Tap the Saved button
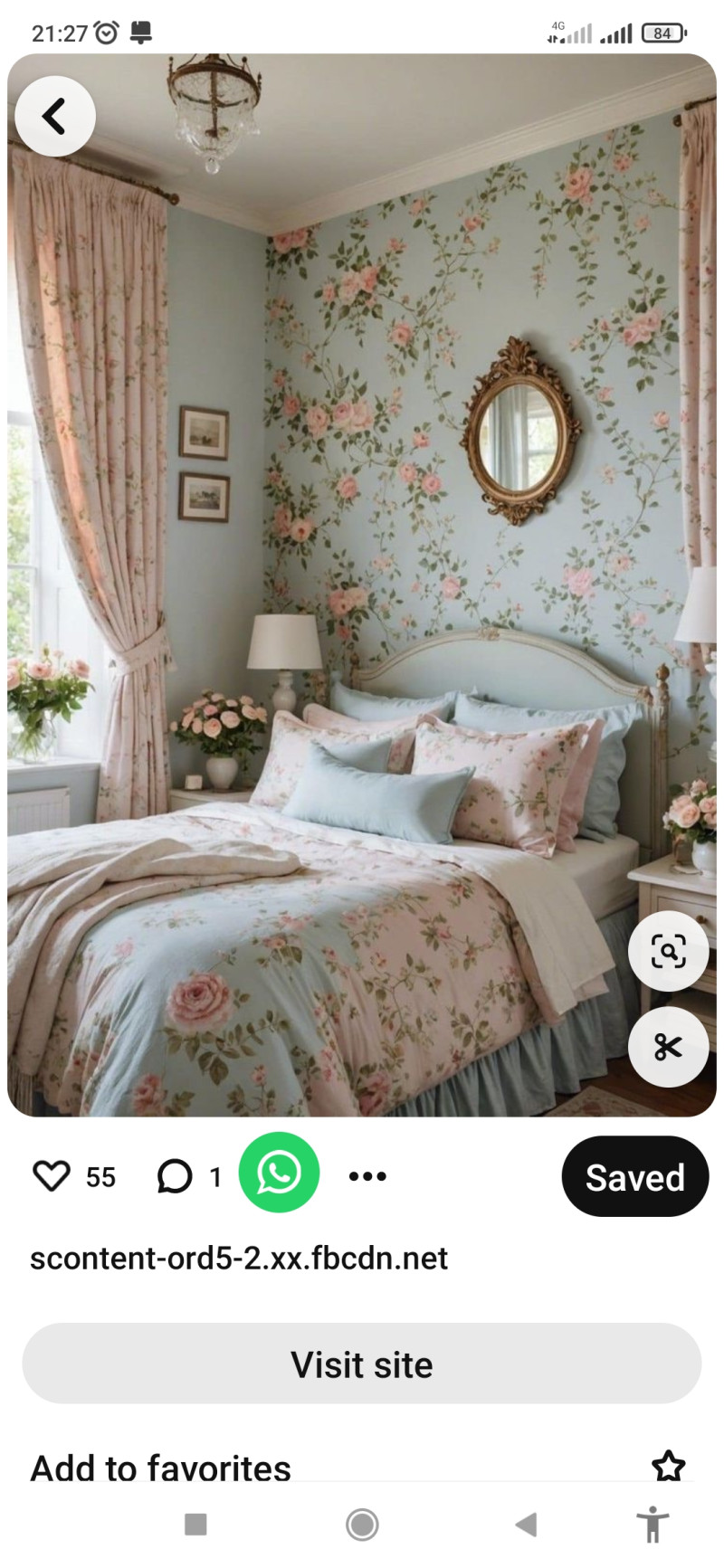724x1568 pixels. pos(634,1176)
